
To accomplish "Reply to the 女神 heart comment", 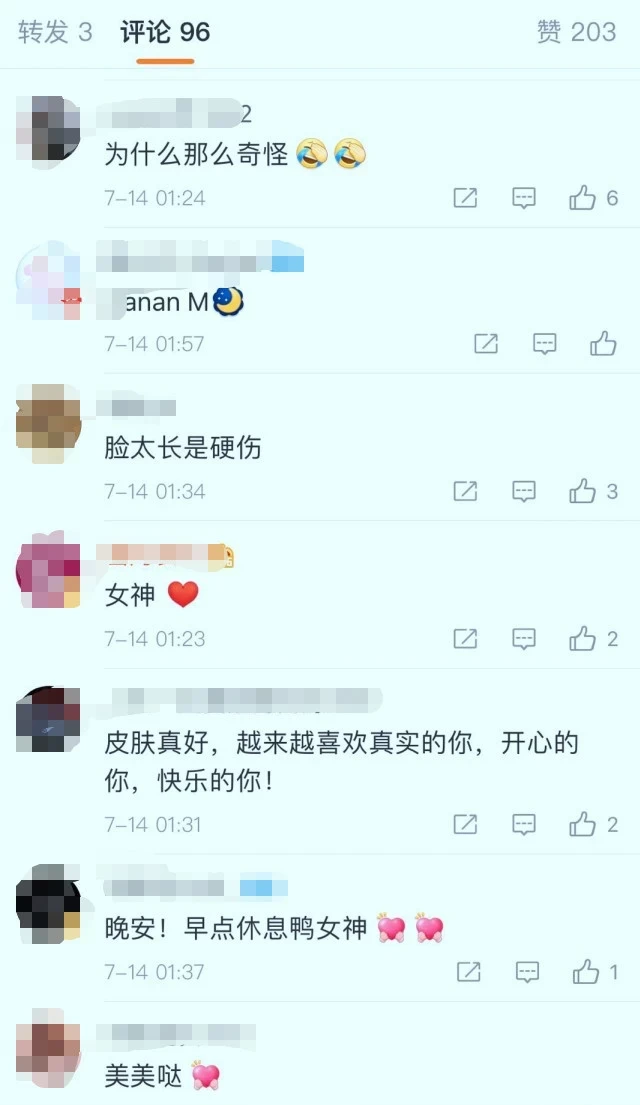I will coord(524,638).
